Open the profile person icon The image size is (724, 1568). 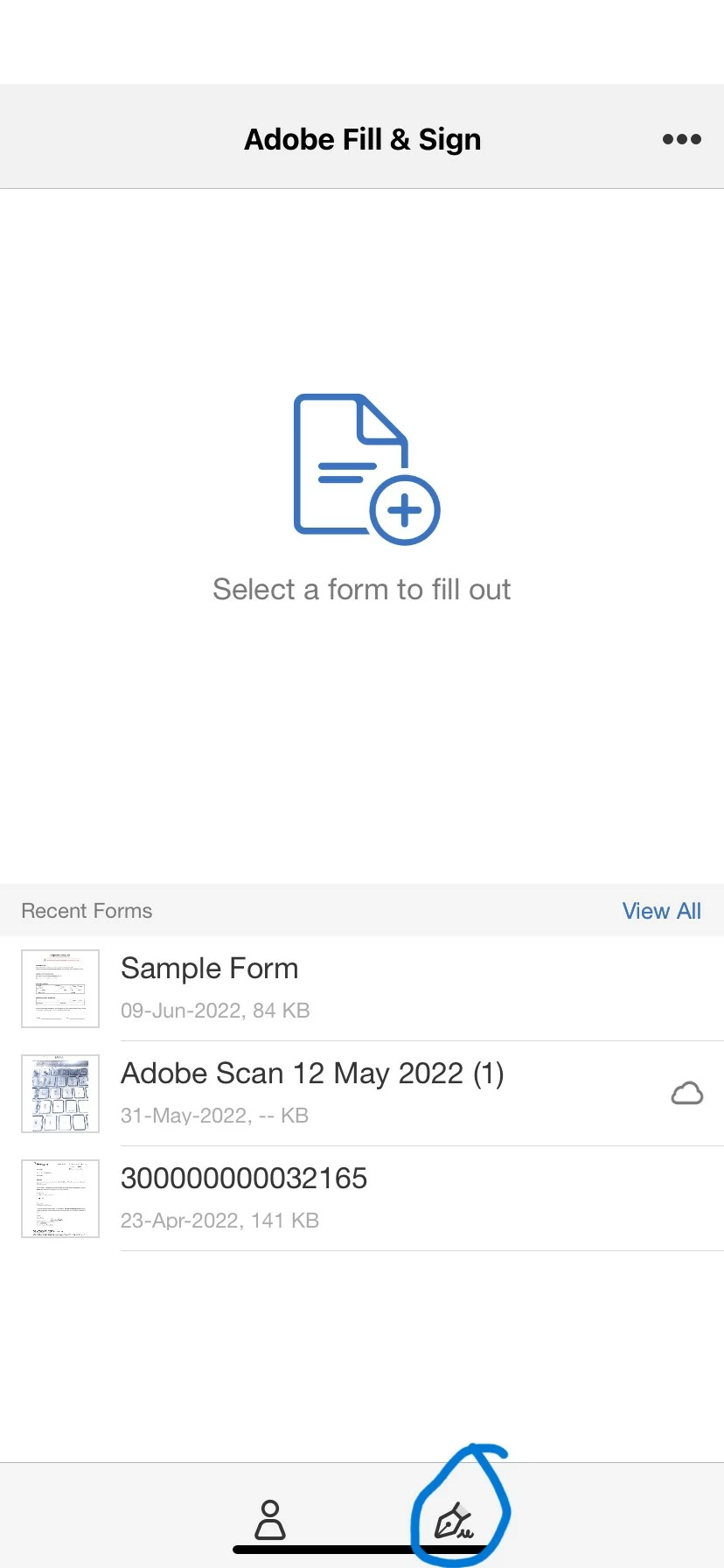270,1520
